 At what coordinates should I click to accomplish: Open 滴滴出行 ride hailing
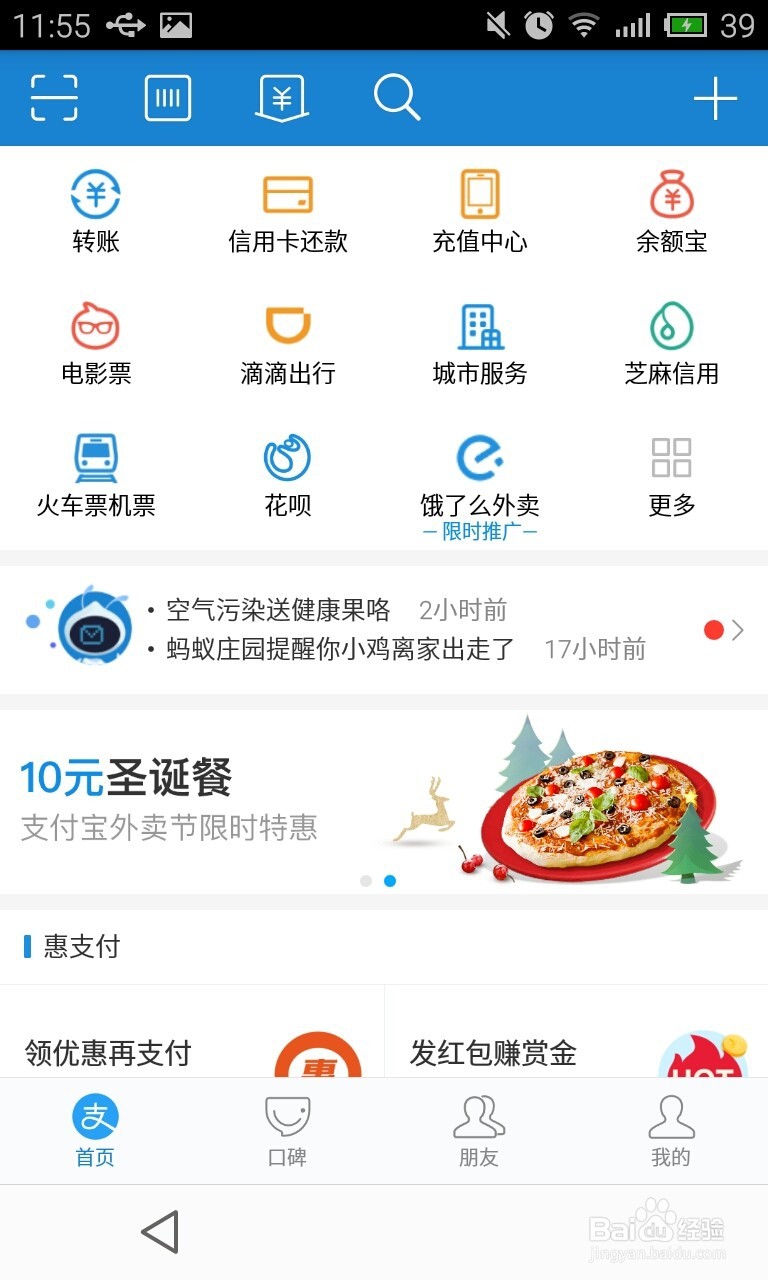click(287, 343)
